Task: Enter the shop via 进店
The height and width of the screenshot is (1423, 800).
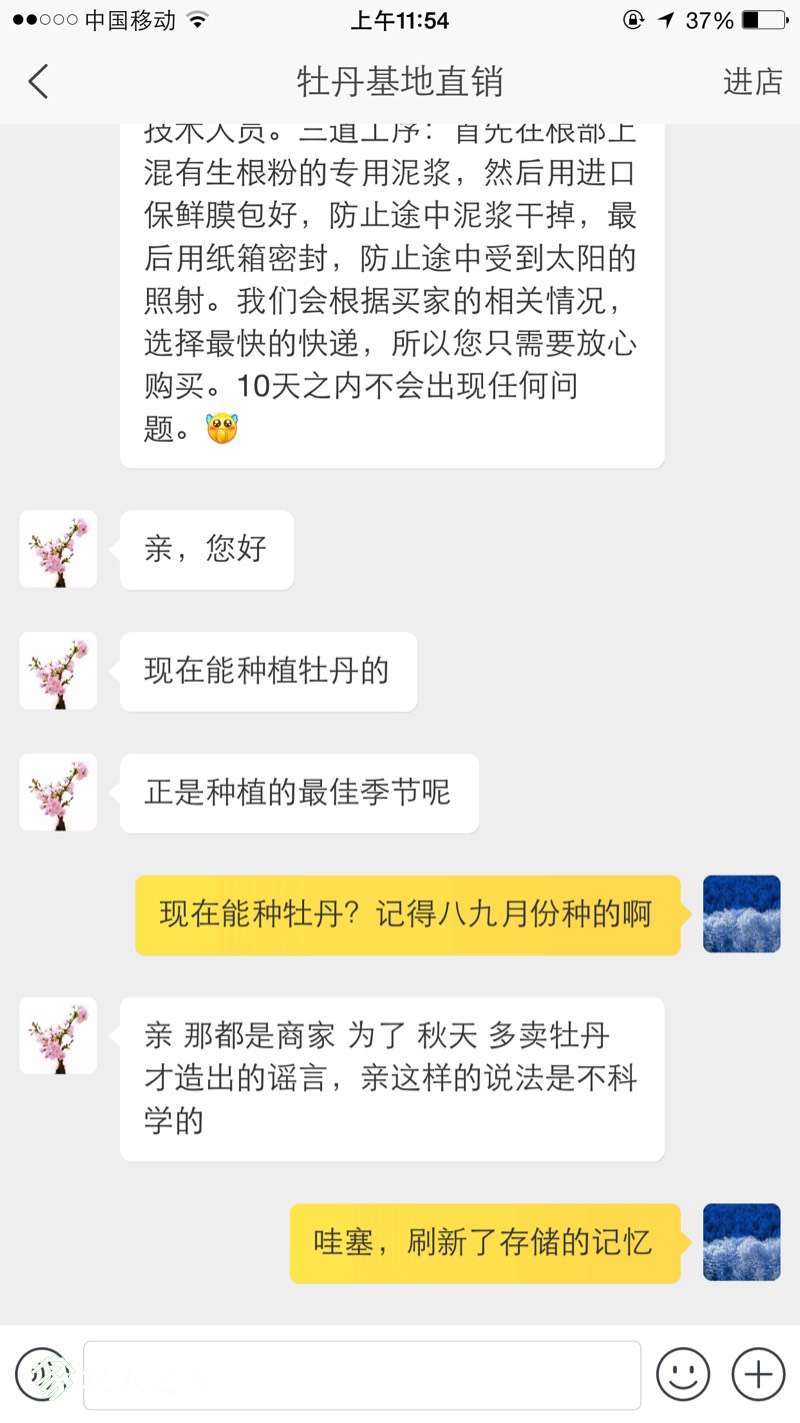Action: (752, 81)
